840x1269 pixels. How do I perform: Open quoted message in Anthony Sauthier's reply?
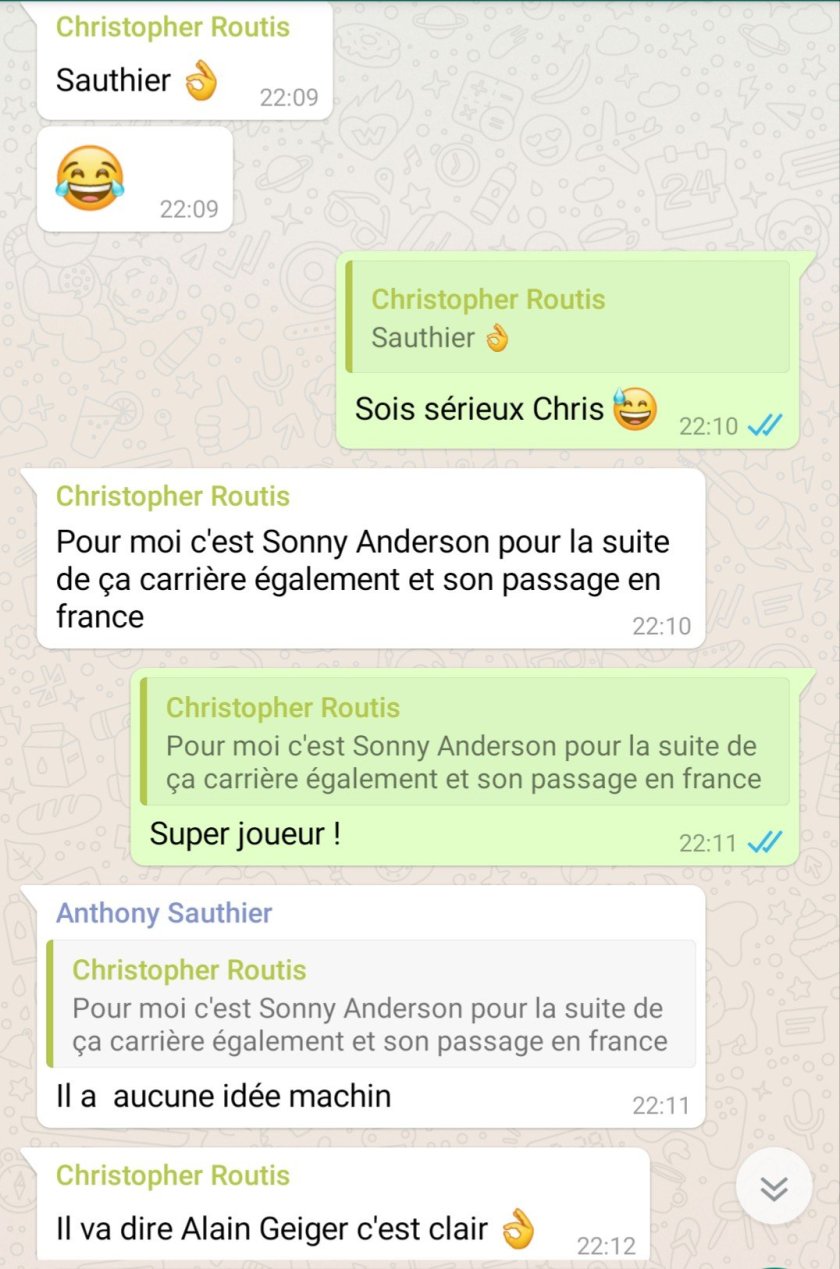371,1004
